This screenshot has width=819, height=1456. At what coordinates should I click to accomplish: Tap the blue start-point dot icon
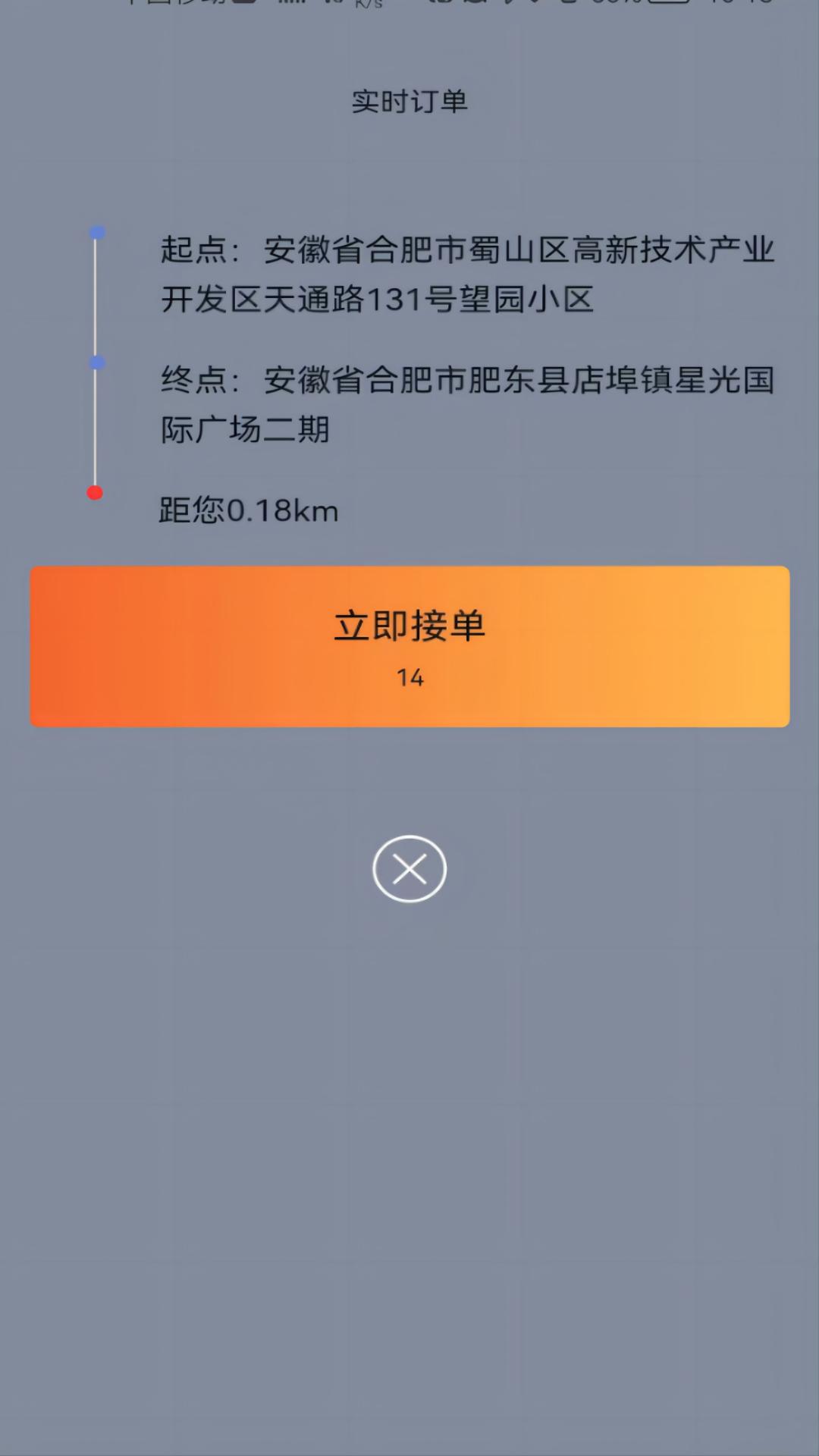tap(96, 232)
